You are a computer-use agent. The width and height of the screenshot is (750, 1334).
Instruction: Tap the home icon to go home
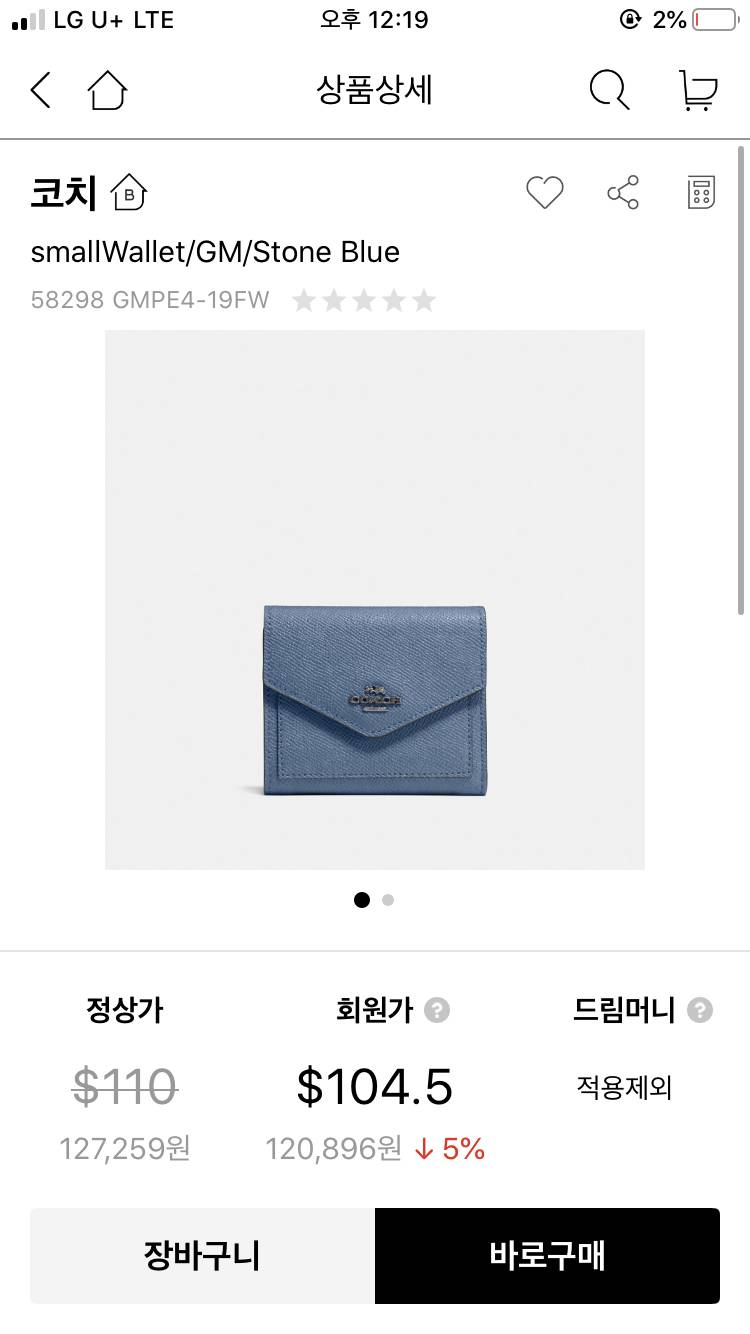coord(107,90)
